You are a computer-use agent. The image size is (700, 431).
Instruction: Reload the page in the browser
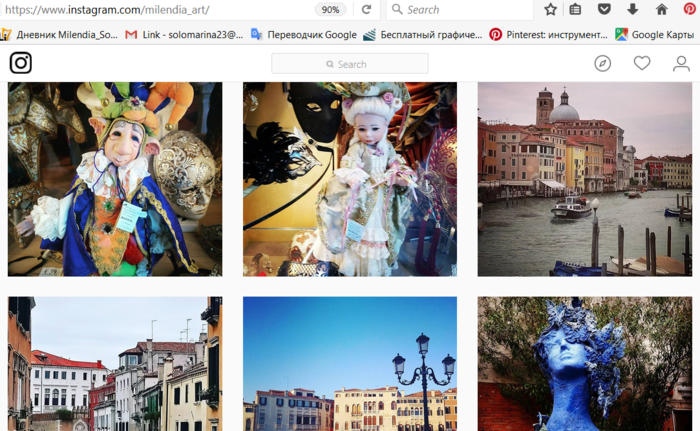(366, 9)
